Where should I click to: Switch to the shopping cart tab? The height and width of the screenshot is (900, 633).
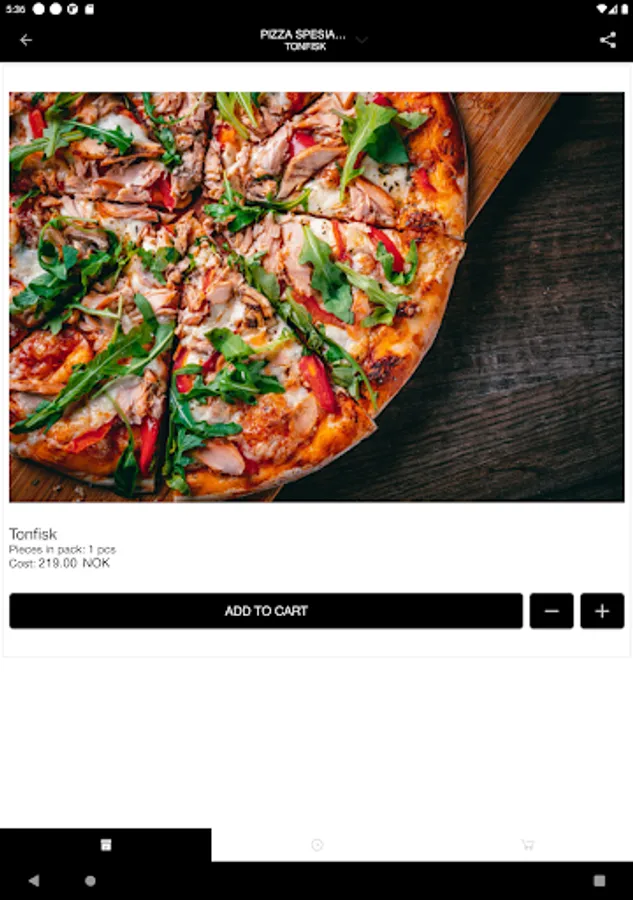coord(527,845)
